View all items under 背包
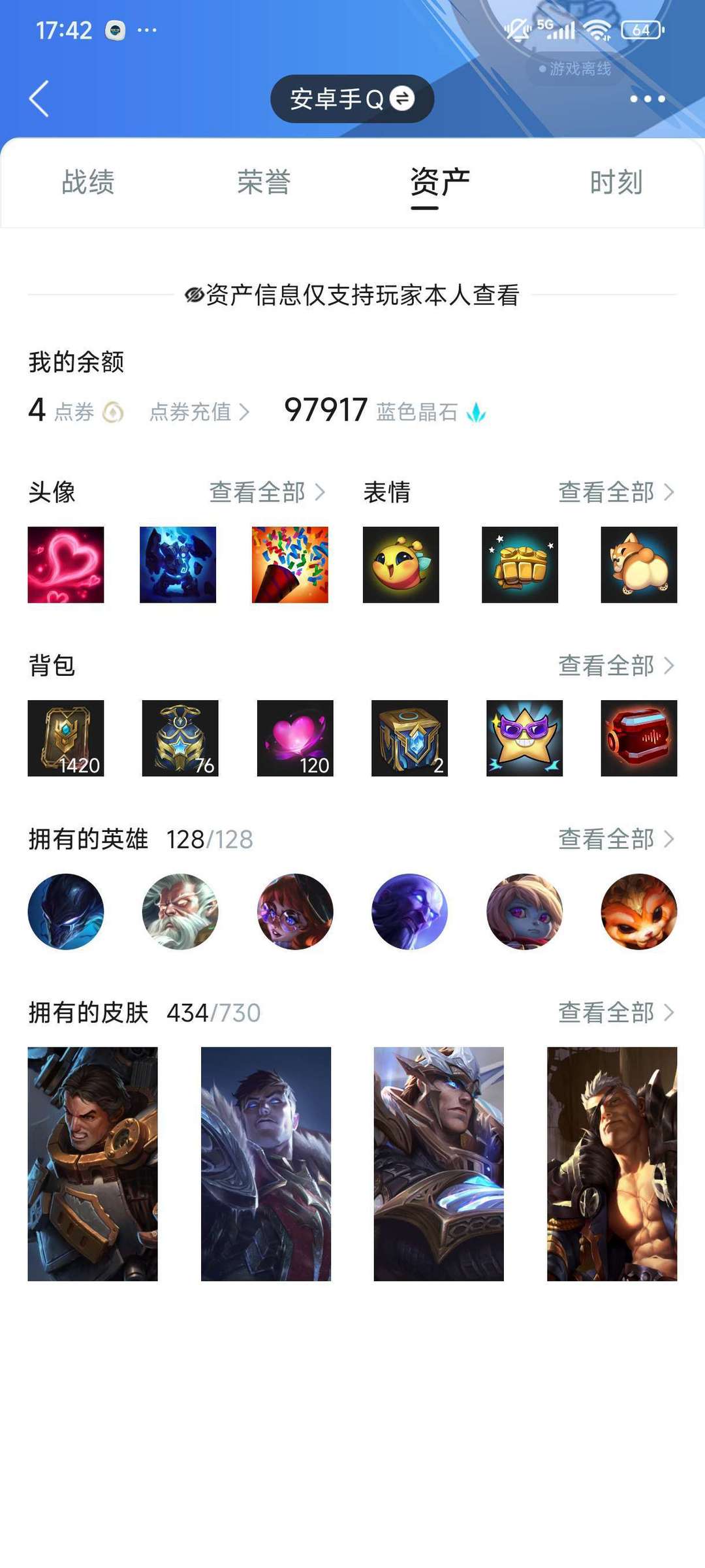Image resolution: width=705 pixels, height=1568 pixels. click(x=616, y=666)
